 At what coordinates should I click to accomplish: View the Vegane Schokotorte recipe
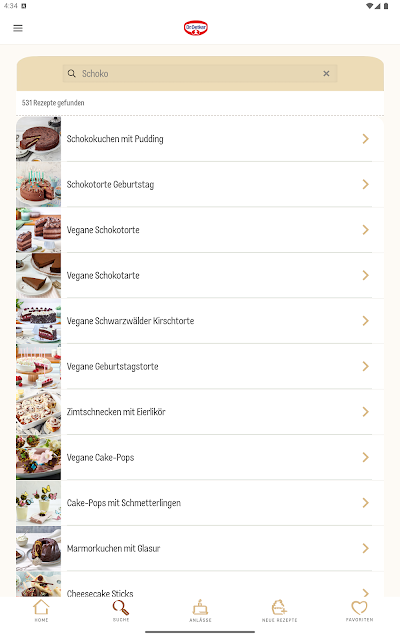pos(200,230)
